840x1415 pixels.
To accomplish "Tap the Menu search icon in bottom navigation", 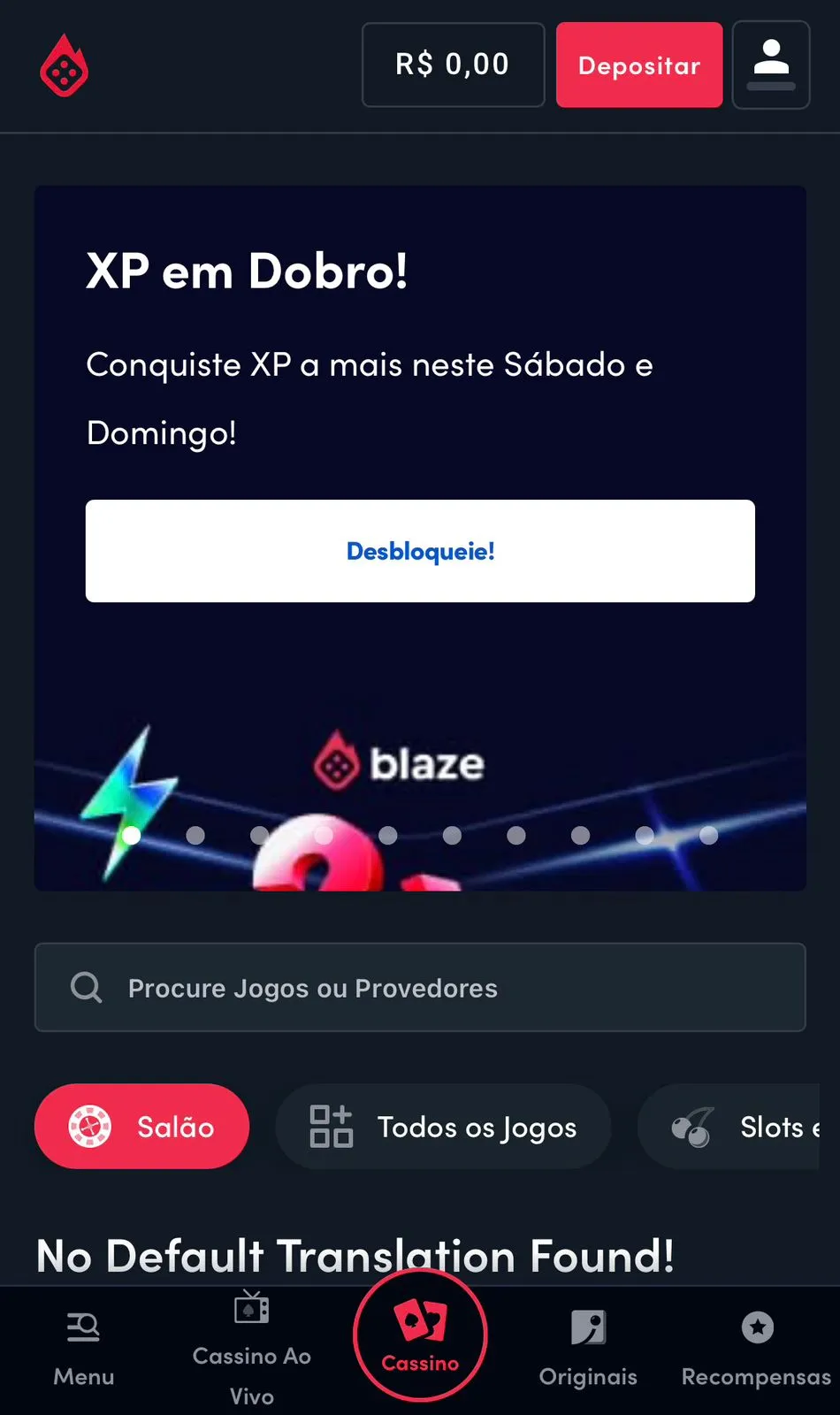I will coord(83,1326).
